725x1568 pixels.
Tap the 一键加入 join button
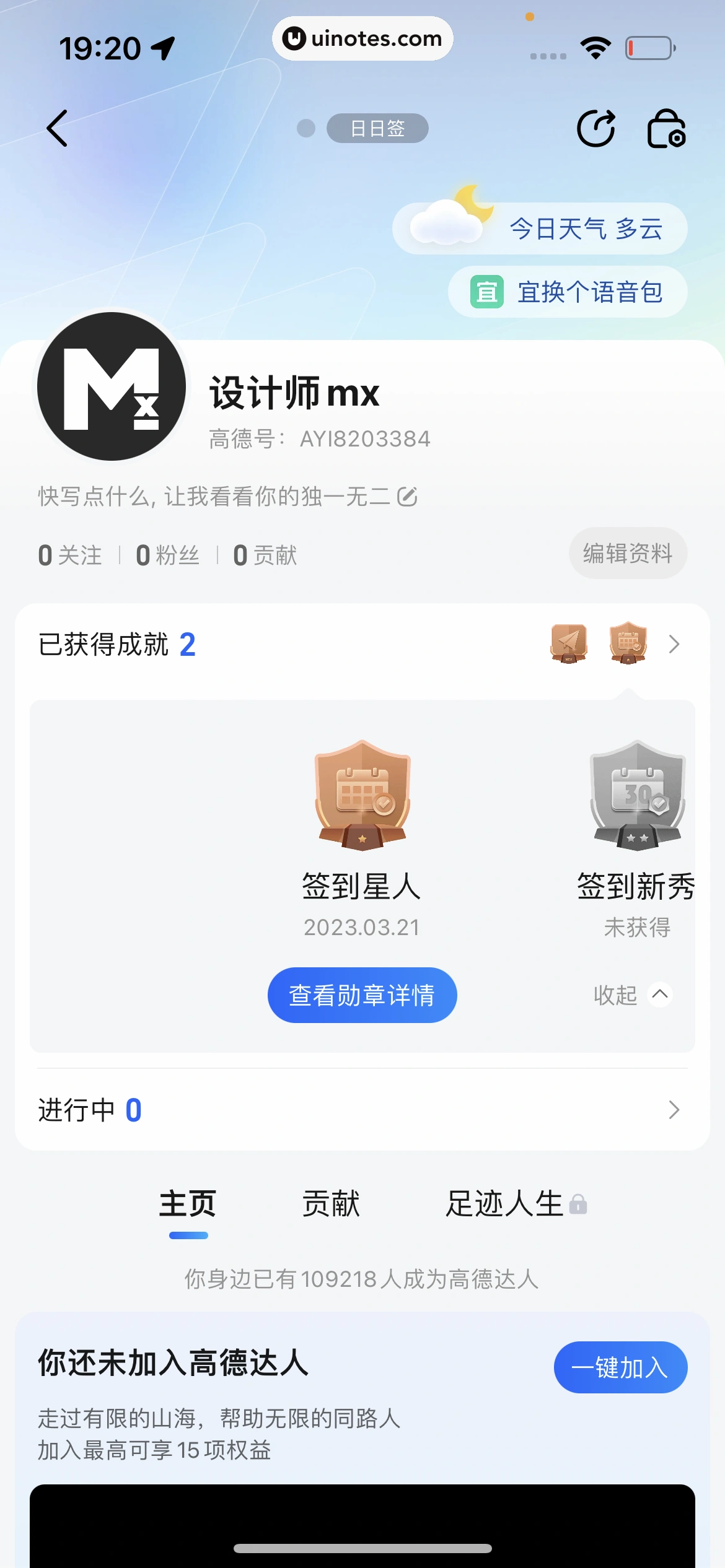pos(620,1368)
